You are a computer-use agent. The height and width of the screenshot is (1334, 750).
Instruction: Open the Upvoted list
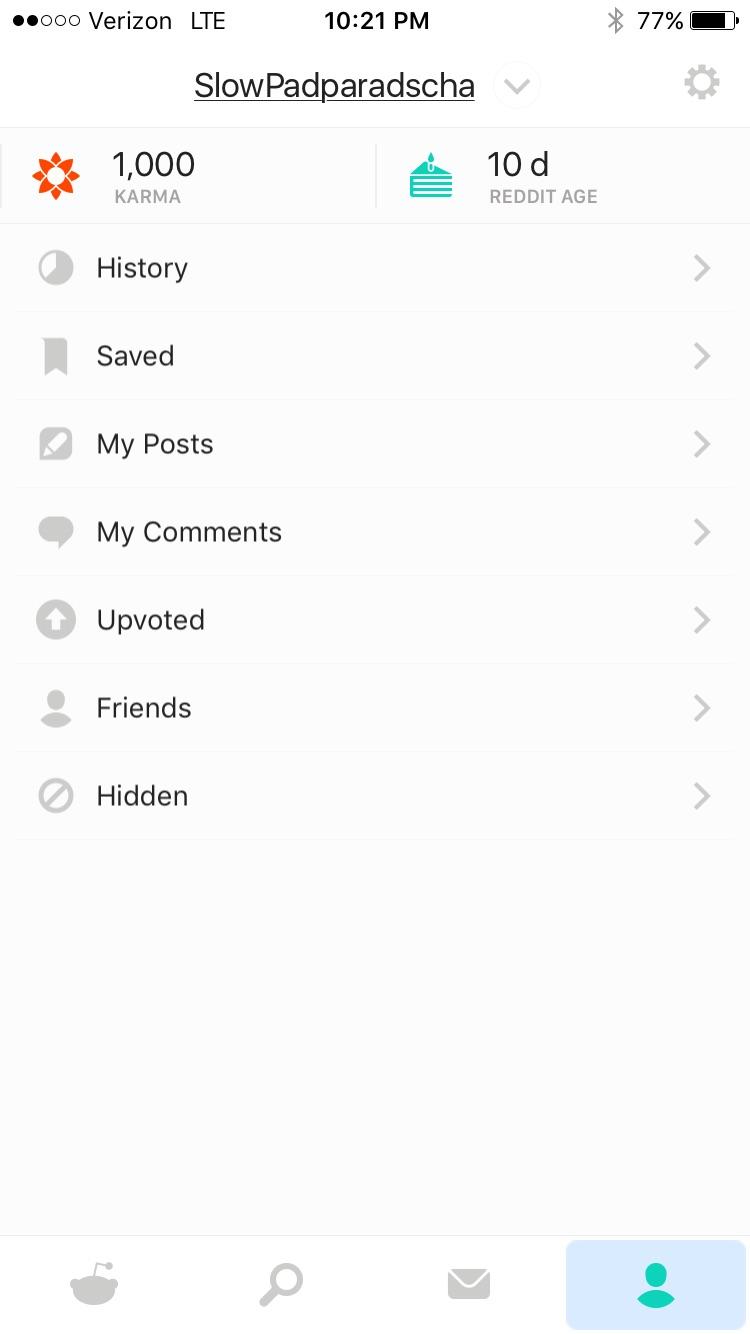coord(375,620)
